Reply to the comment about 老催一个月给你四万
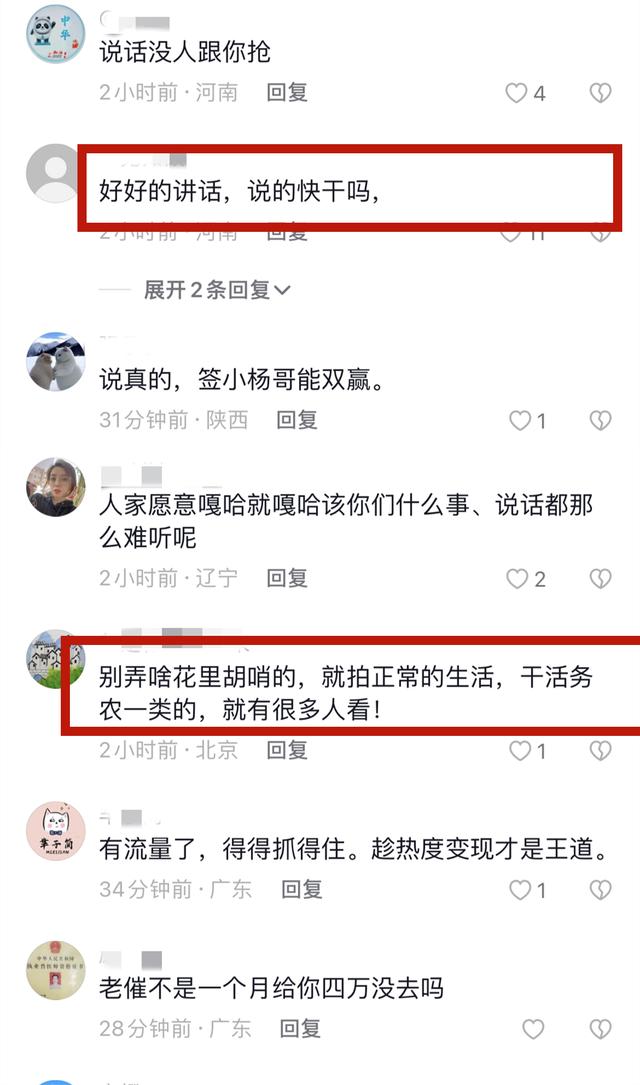 coord(301,1027)
